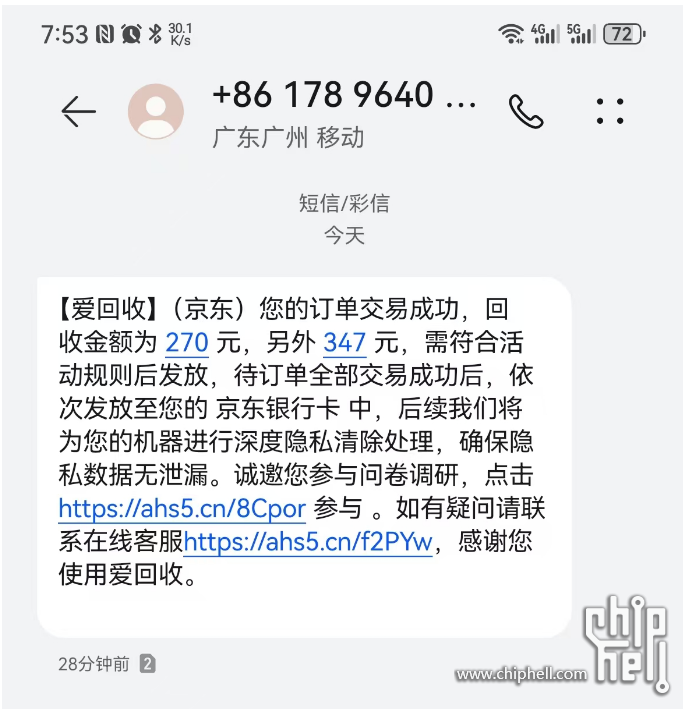Tap the underlined amount 270
This screenshot has width=683, height=709.
click(186, 343)
